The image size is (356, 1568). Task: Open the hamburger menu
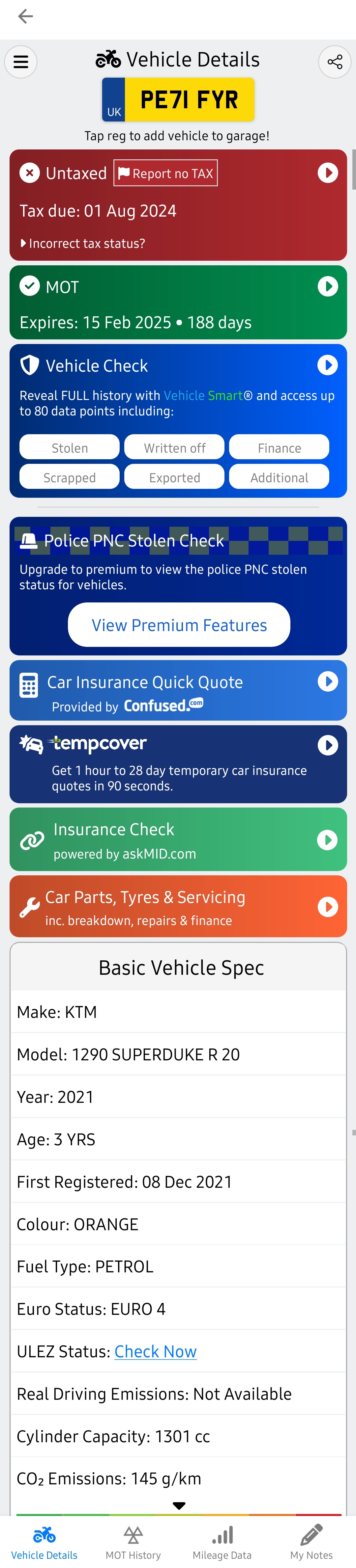click(21, 62)
